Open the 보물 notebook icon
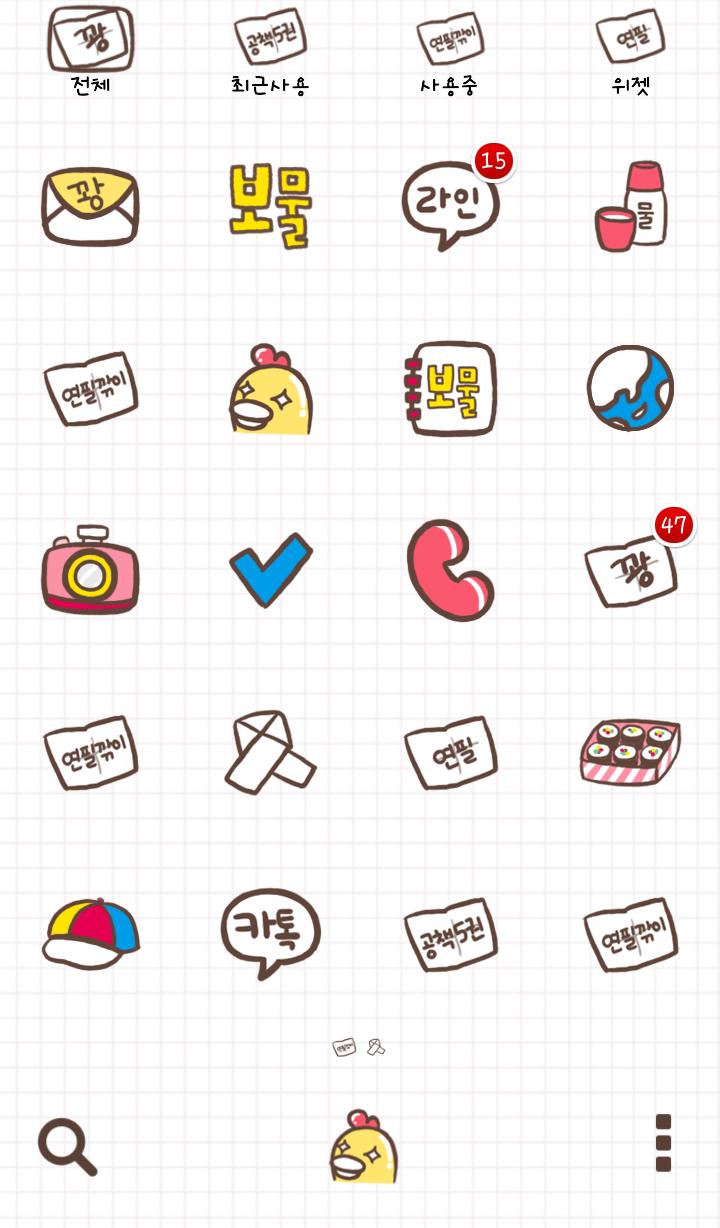Image resolution: width=720 pixels, height=1228 pixels. click(450, 390)
